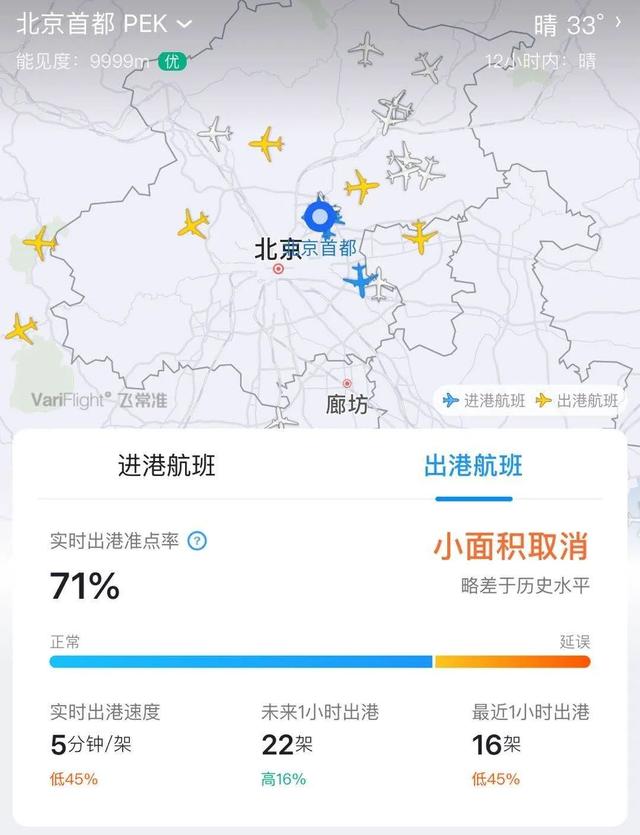The image size is (640, 835).
Task: Open help for 实时出港准点率
Action: pos(198,541)
